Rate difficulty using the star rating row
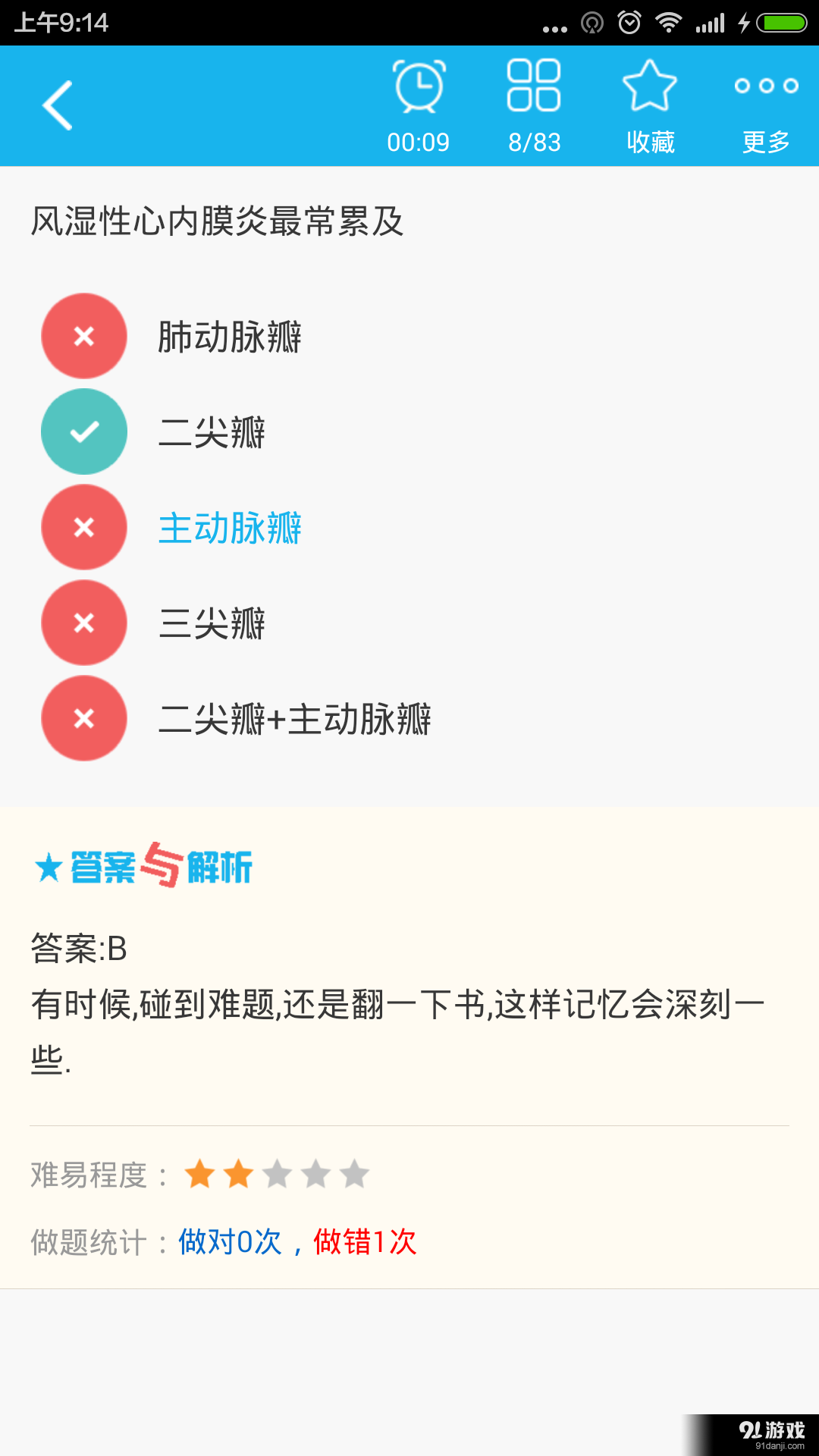 (x=275, y=1172)
